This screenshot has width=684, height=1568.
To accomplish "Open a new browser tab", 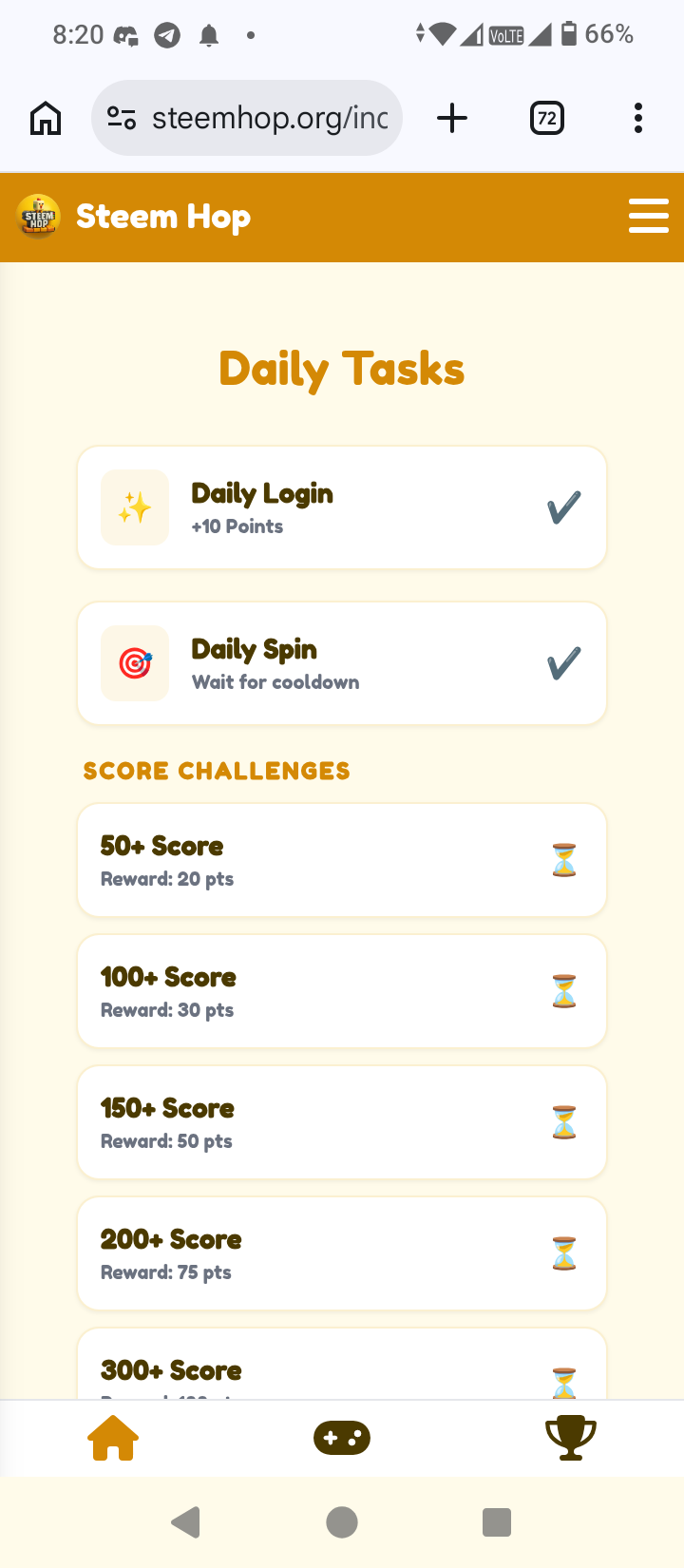I will [452, 118].
